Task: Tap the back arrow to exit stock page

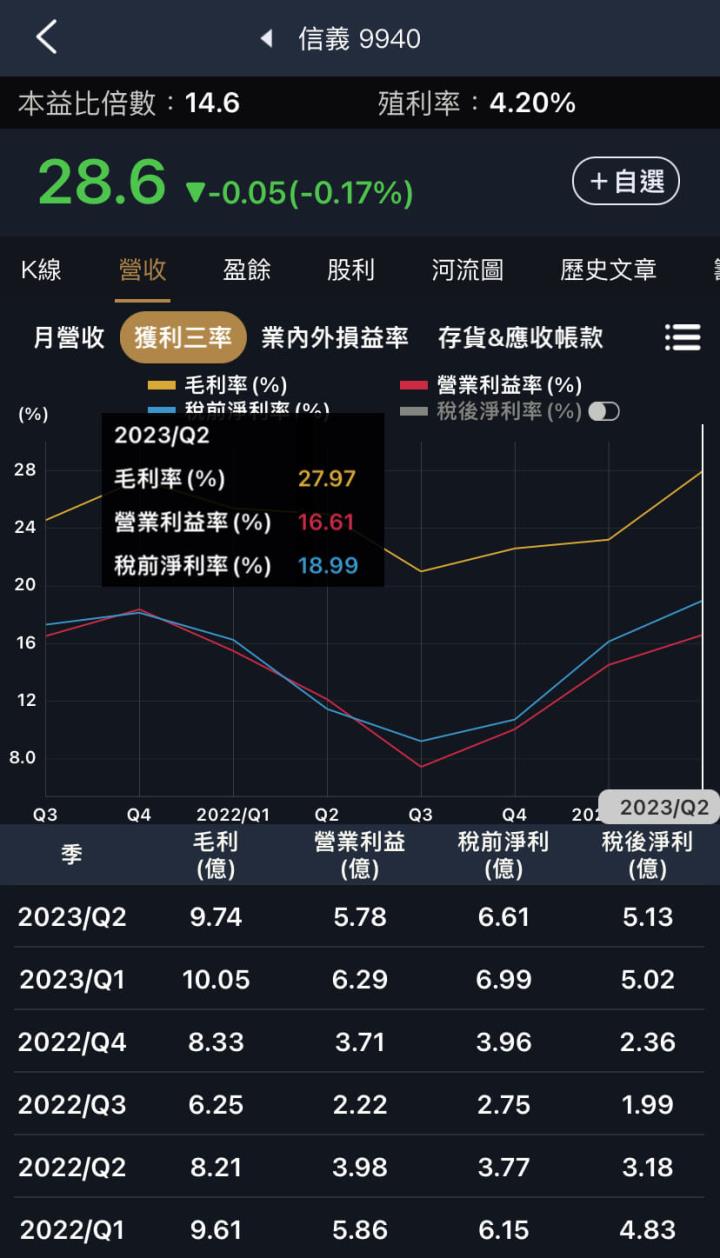Action: [44, 37]
